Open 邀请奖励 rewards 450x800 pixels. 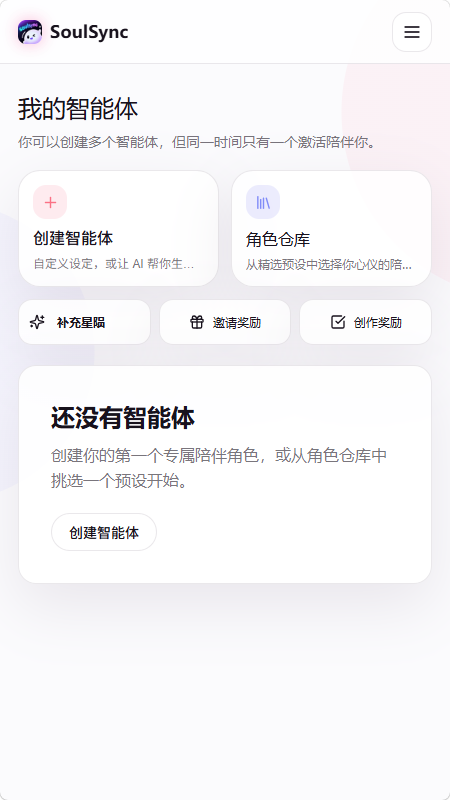(x=225, y=322)
